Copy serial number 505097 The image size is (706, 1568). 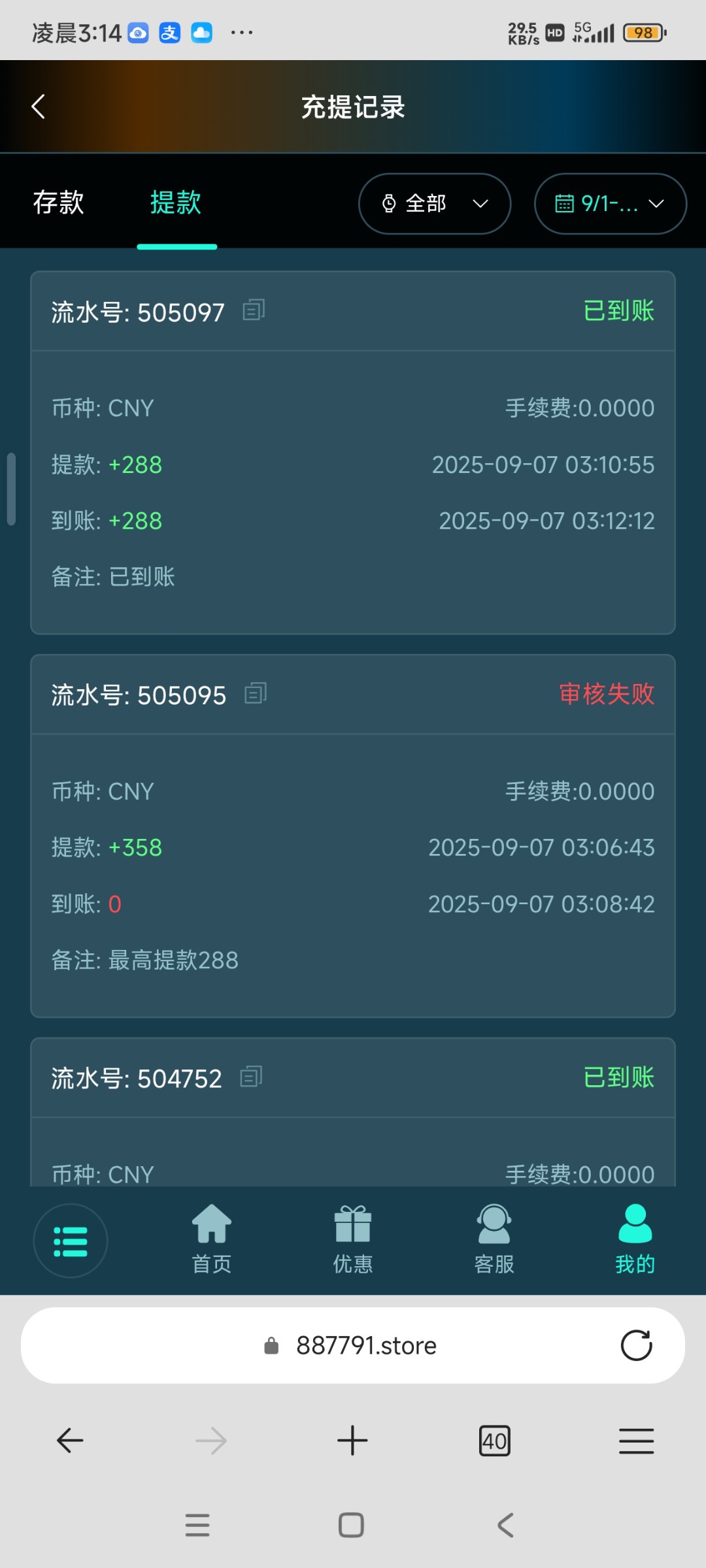click(x=254, y=310)
